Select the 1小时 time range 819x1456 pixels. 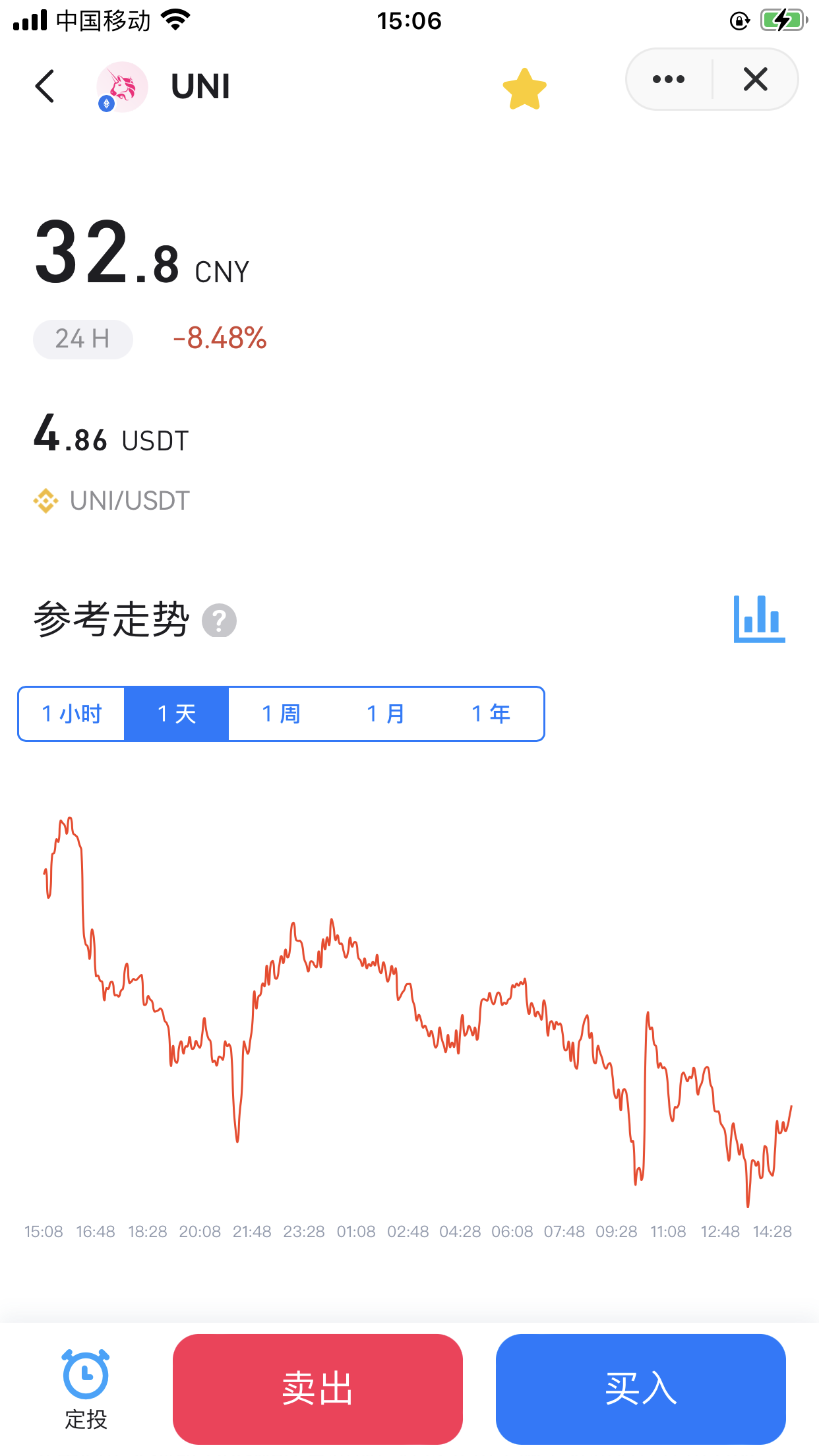tap(72, 713)
